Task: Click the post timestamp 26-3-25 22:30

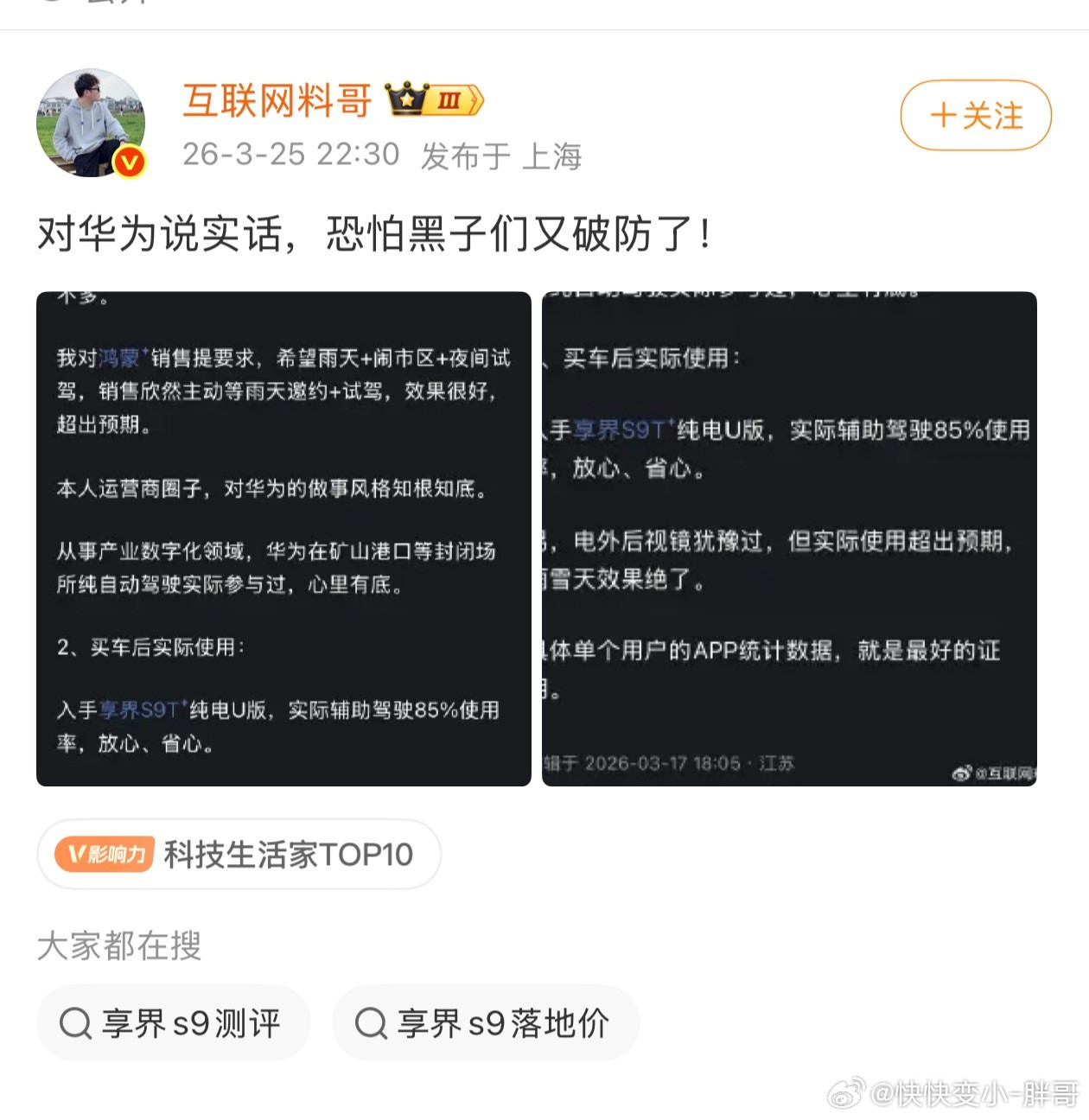Action: click(x=290, y=156)
